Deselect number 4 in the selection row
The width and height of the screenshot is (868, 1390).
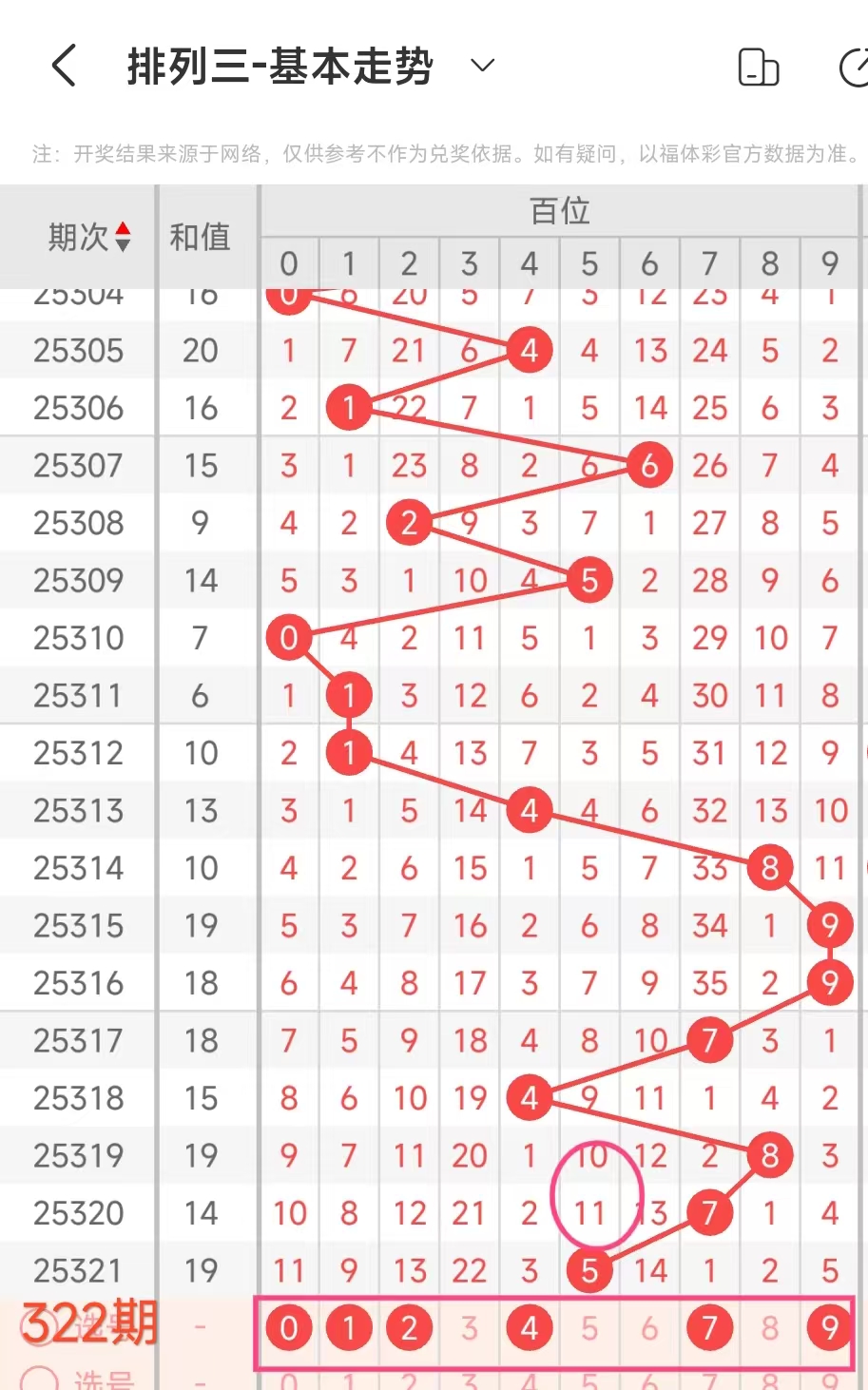530,1328
